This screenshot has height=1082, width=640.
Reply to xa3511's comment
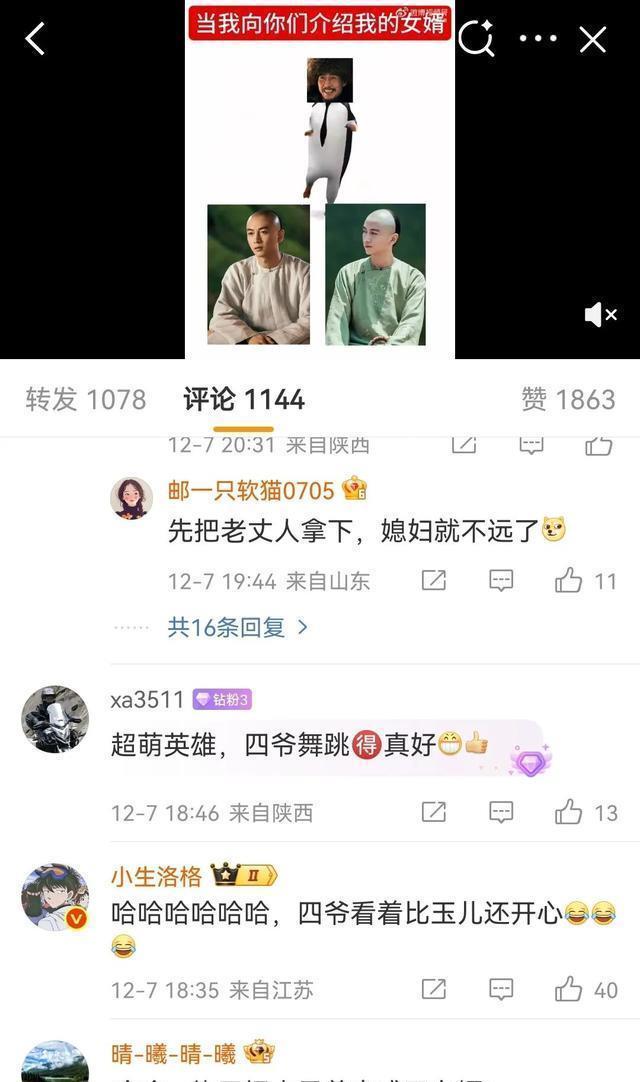501,812
